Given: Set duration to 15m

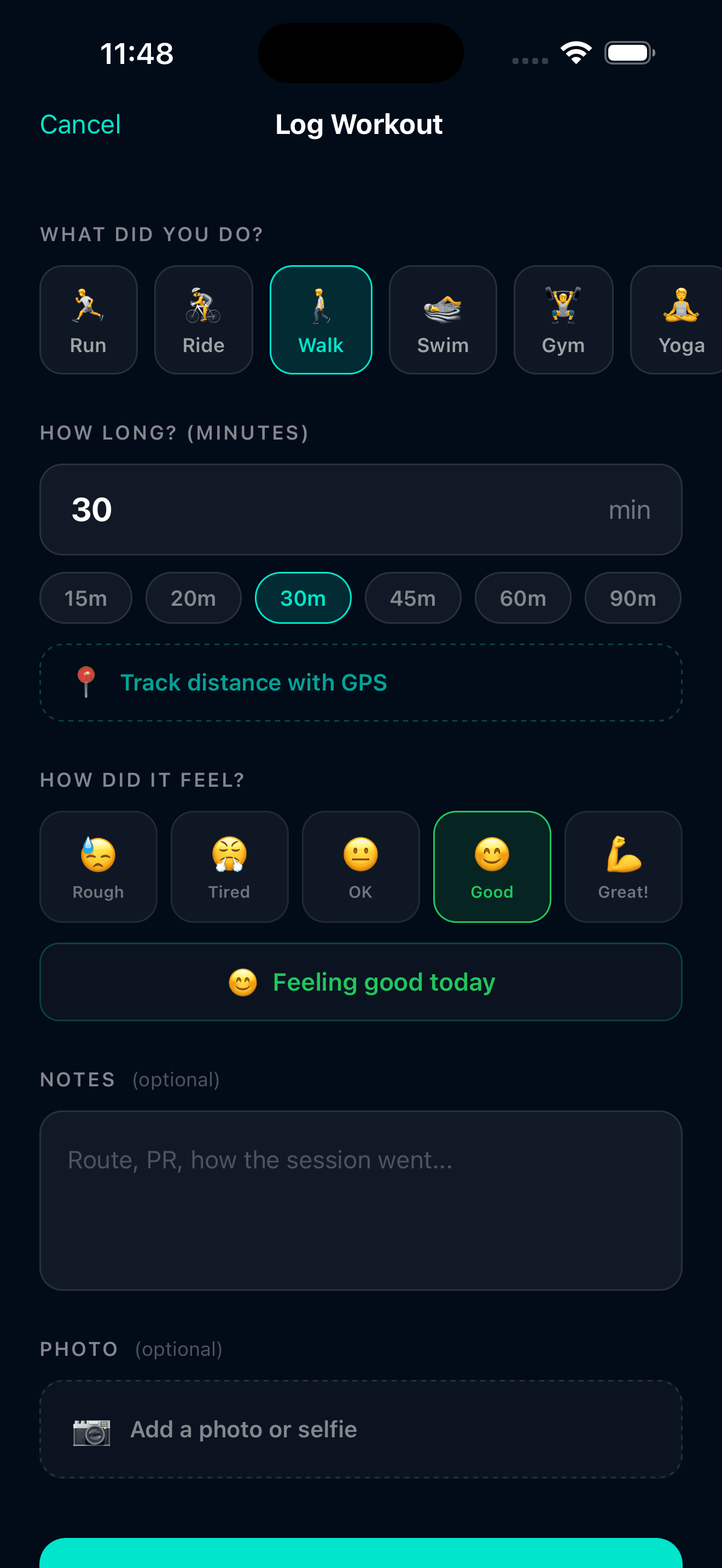Looking at the screenshot, I should pyautogui.click(x=86, y=598).
